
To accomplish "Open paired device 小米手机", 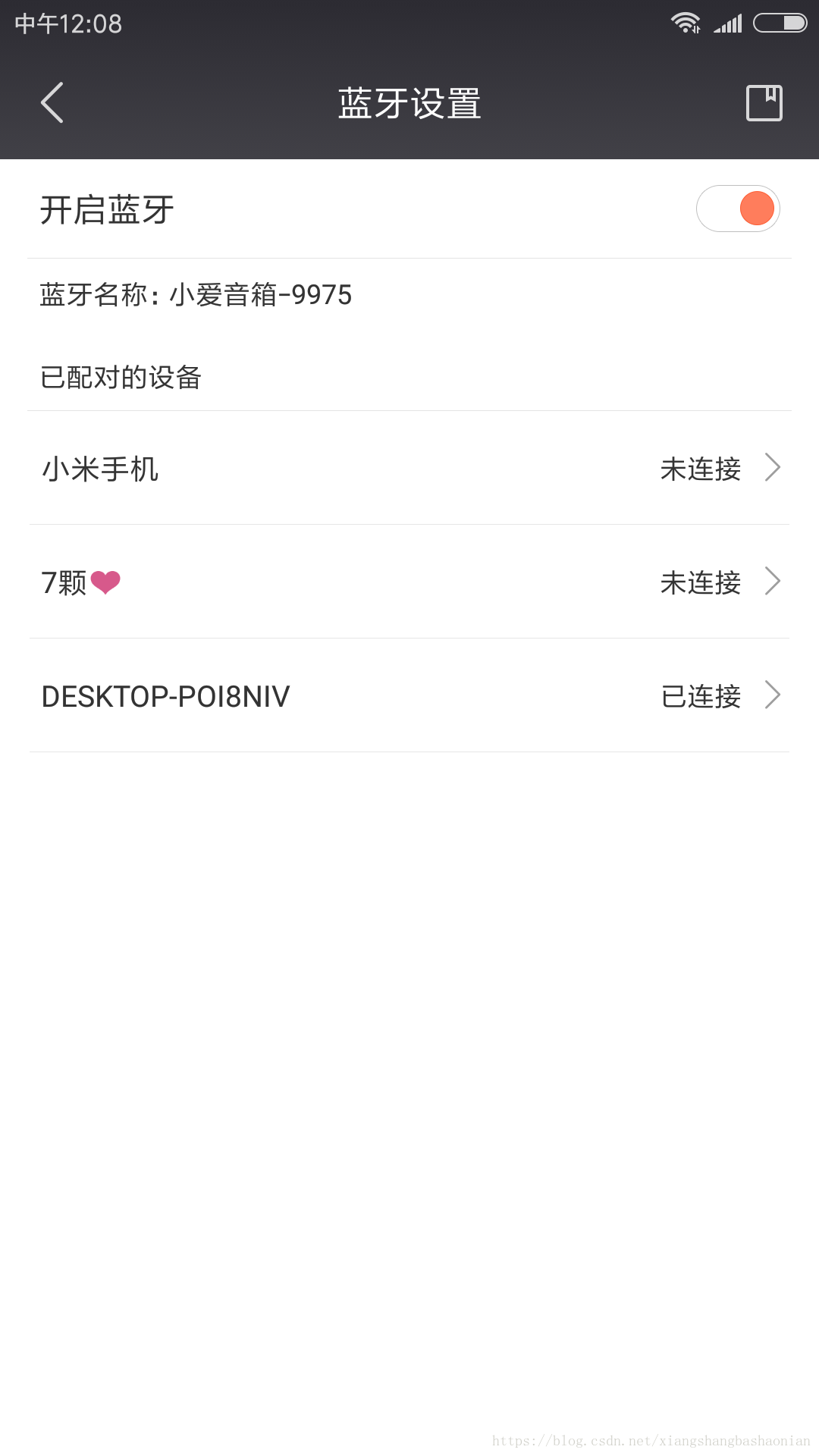I will (x=409, y=469).
